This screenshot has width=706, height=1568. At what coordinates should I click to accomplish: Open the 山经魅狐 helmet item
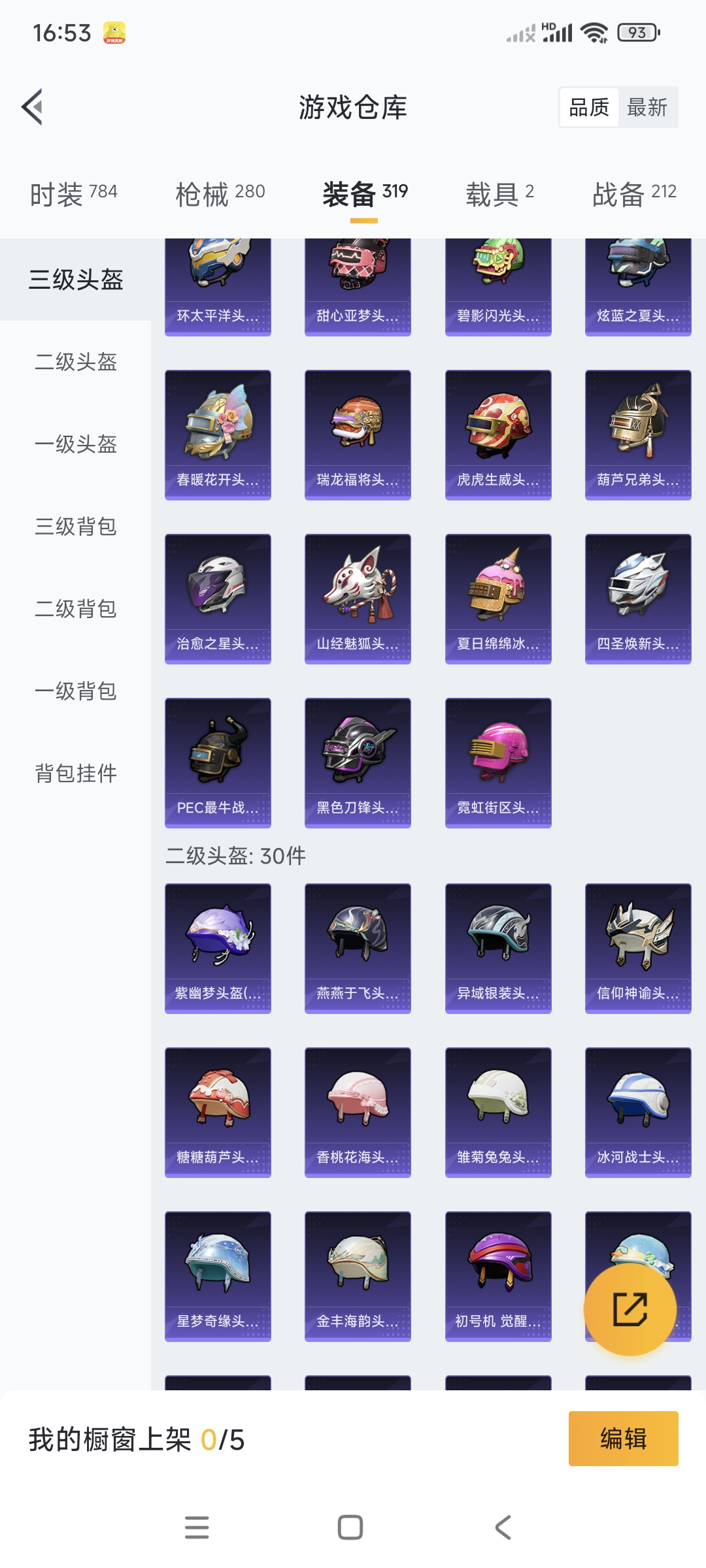click(x=358, y=598)
